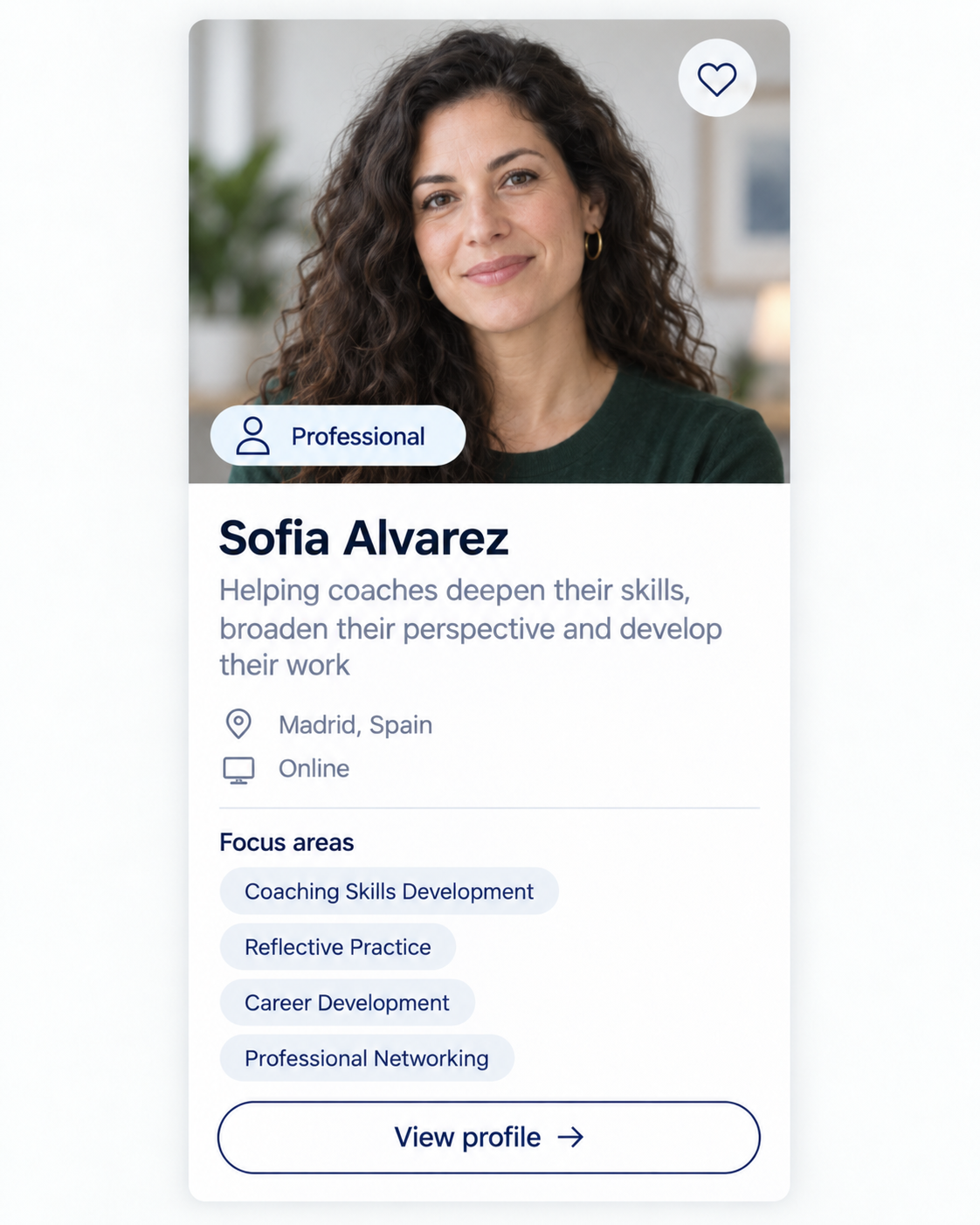
Task: Open Sofia Alvarez's full profile via View profile
Action: click(488, 1137)
